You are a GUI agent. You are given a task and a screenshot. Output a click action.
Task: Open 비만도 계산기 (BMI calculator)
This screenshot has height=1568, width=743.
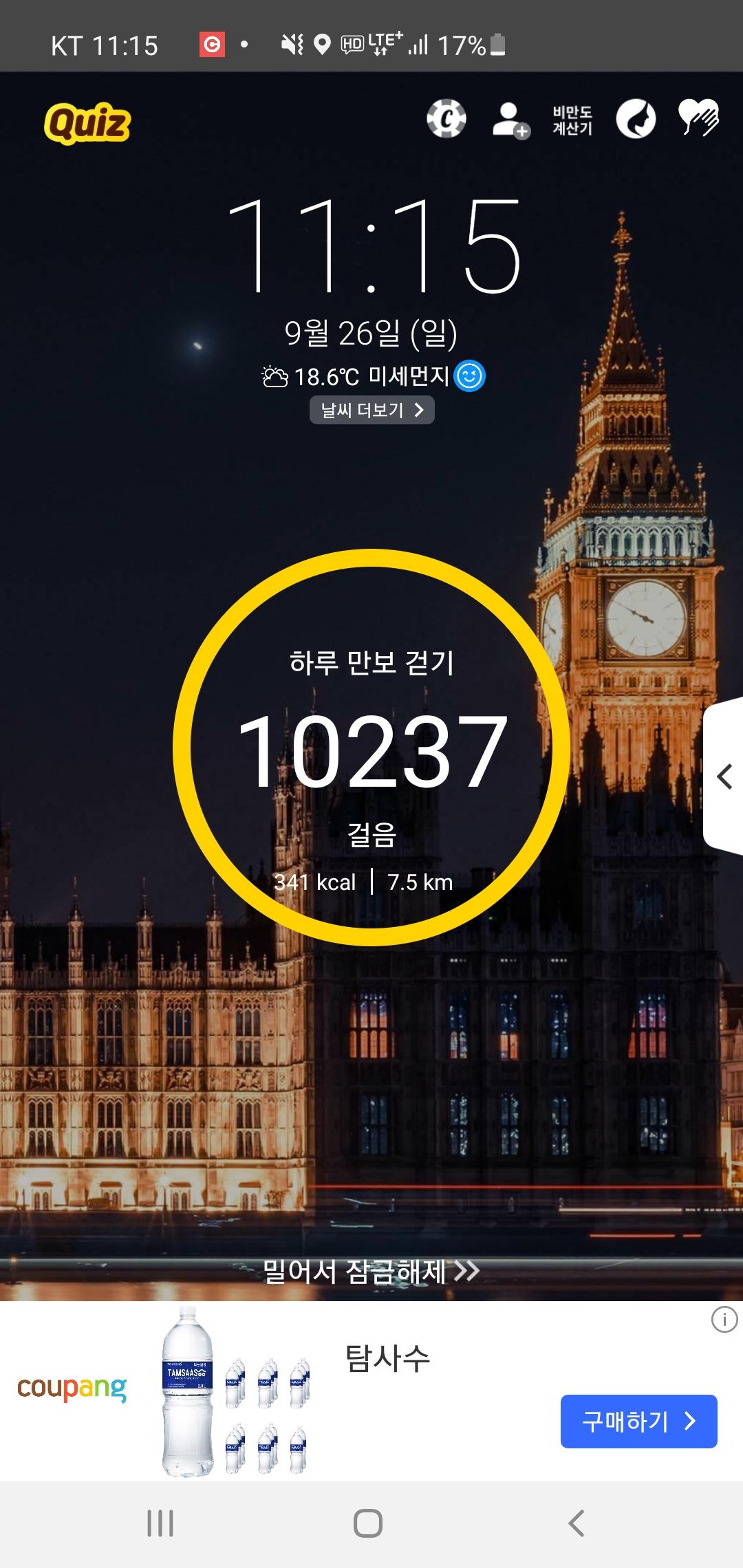coord(572,120)
